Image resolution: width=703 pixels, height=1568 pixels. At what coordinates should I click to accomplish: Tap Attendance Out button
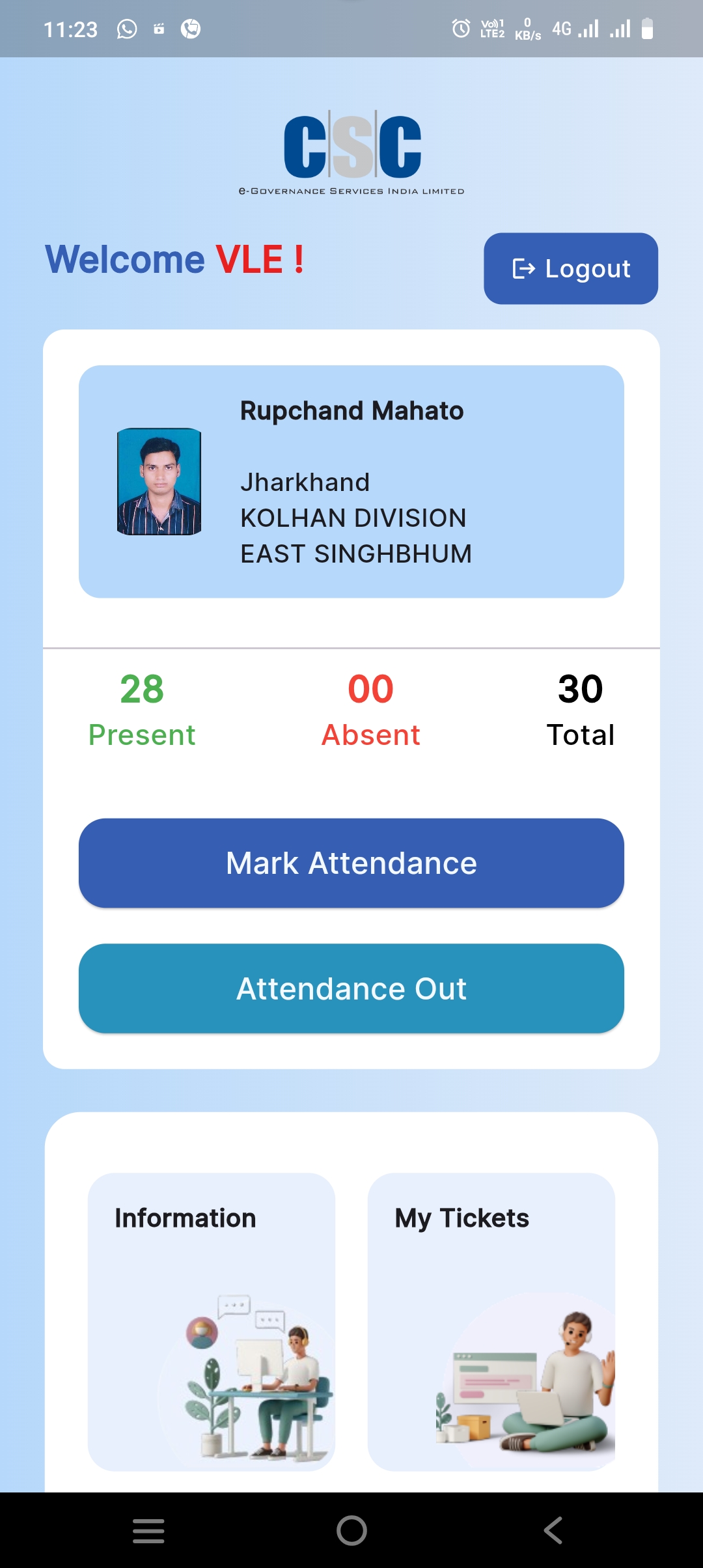[351, 988]
